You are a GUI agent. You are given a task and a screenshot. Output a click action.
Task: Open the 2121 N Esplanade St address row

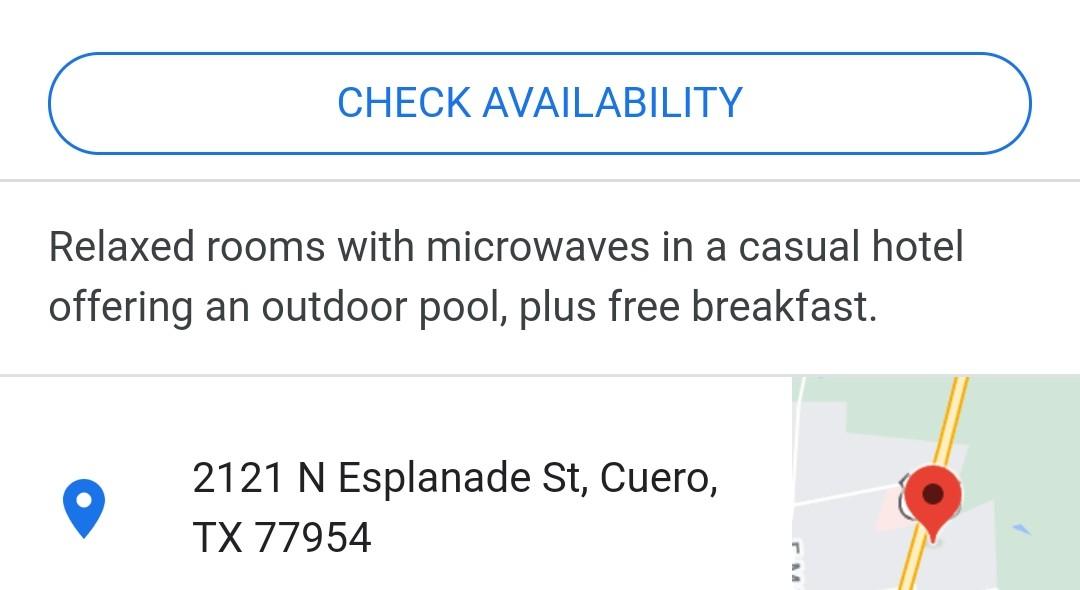(x=454, y=507)
